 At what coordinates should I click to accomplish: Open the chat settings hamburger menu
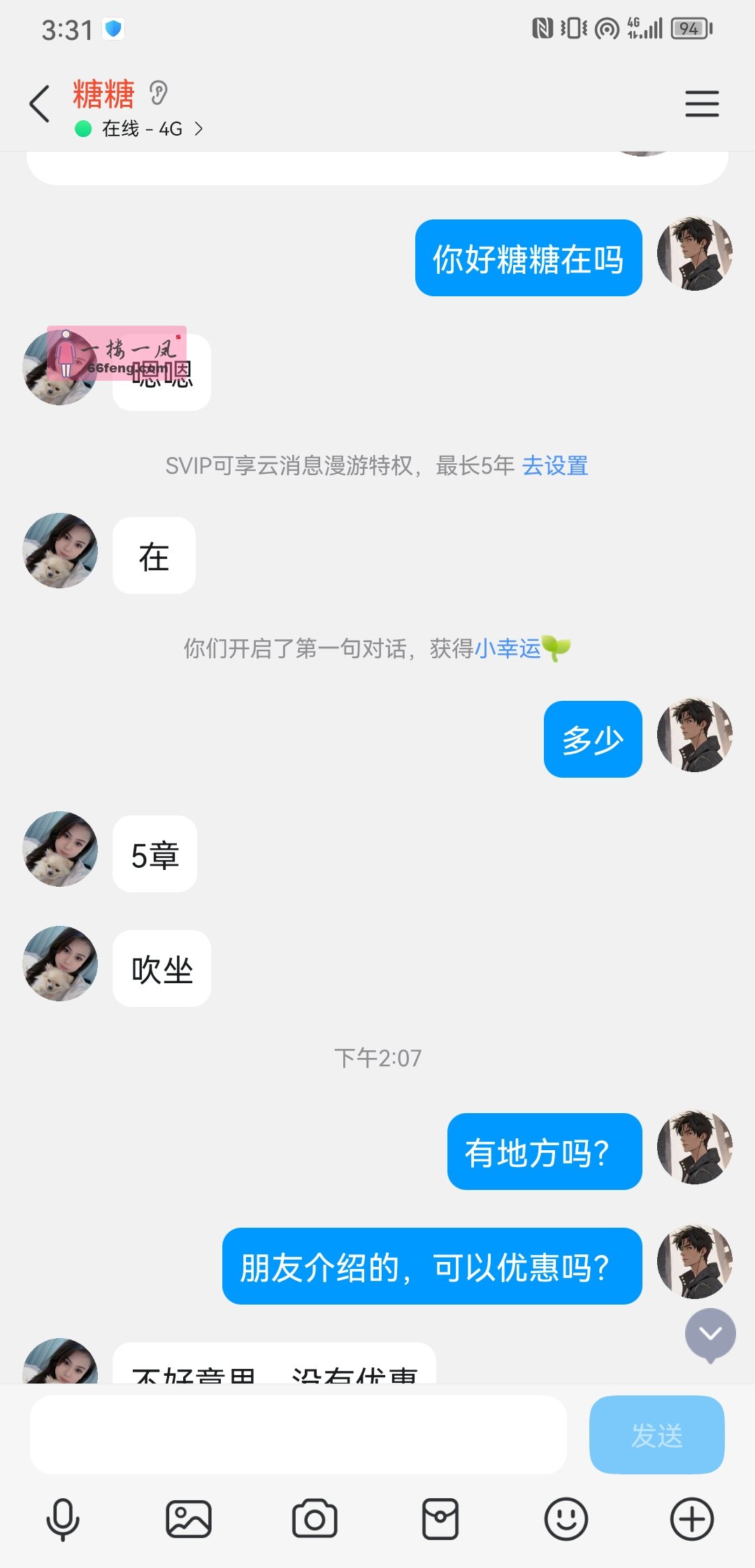tap(703, 103)
